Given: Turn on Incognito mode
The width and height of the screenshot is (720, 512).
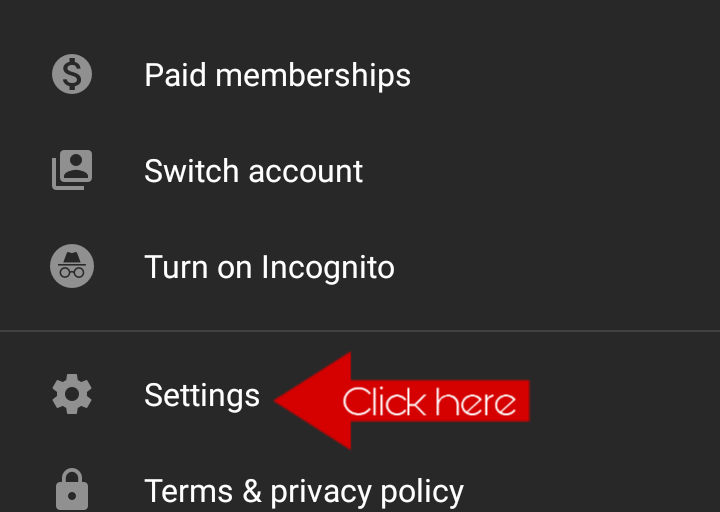Looking at the screenshot, I should (269, 267).
